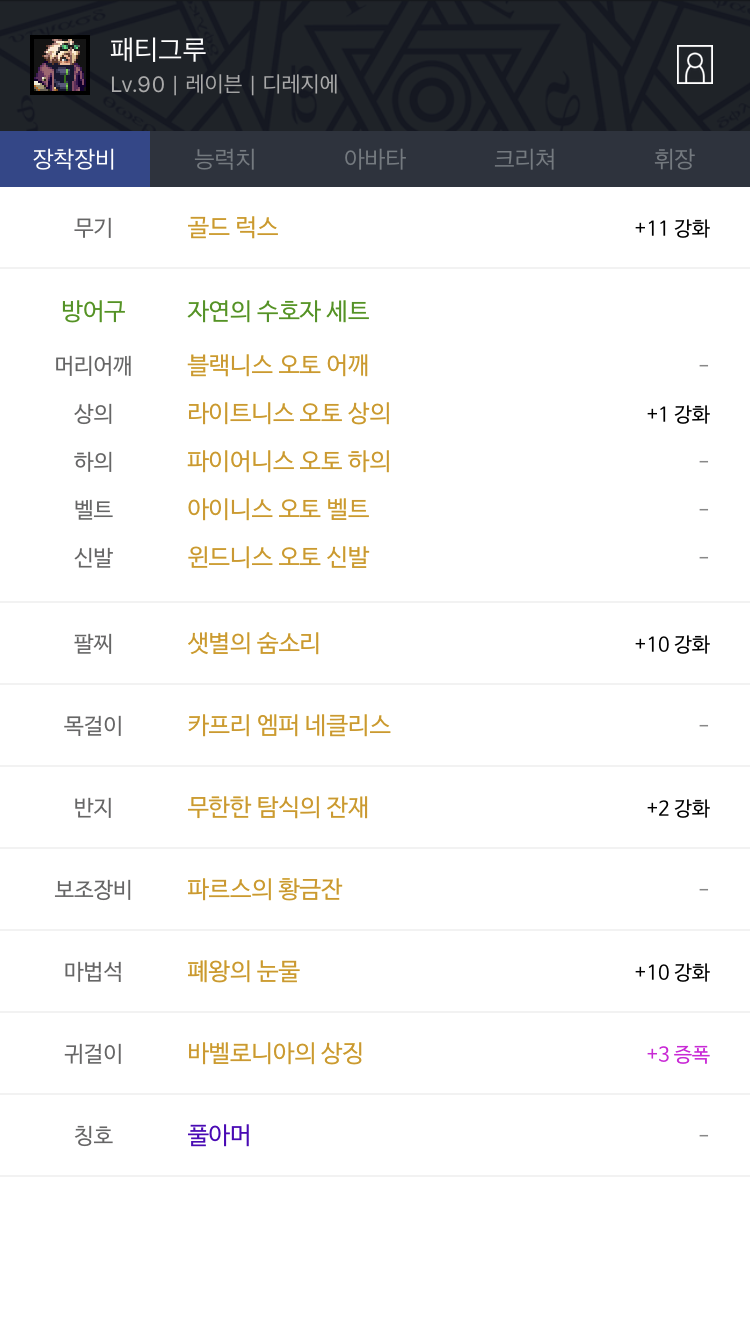Open sub-equipment 파르스의 황금잔
This screenshot has height=1334, width=750.
pos(264,889)
